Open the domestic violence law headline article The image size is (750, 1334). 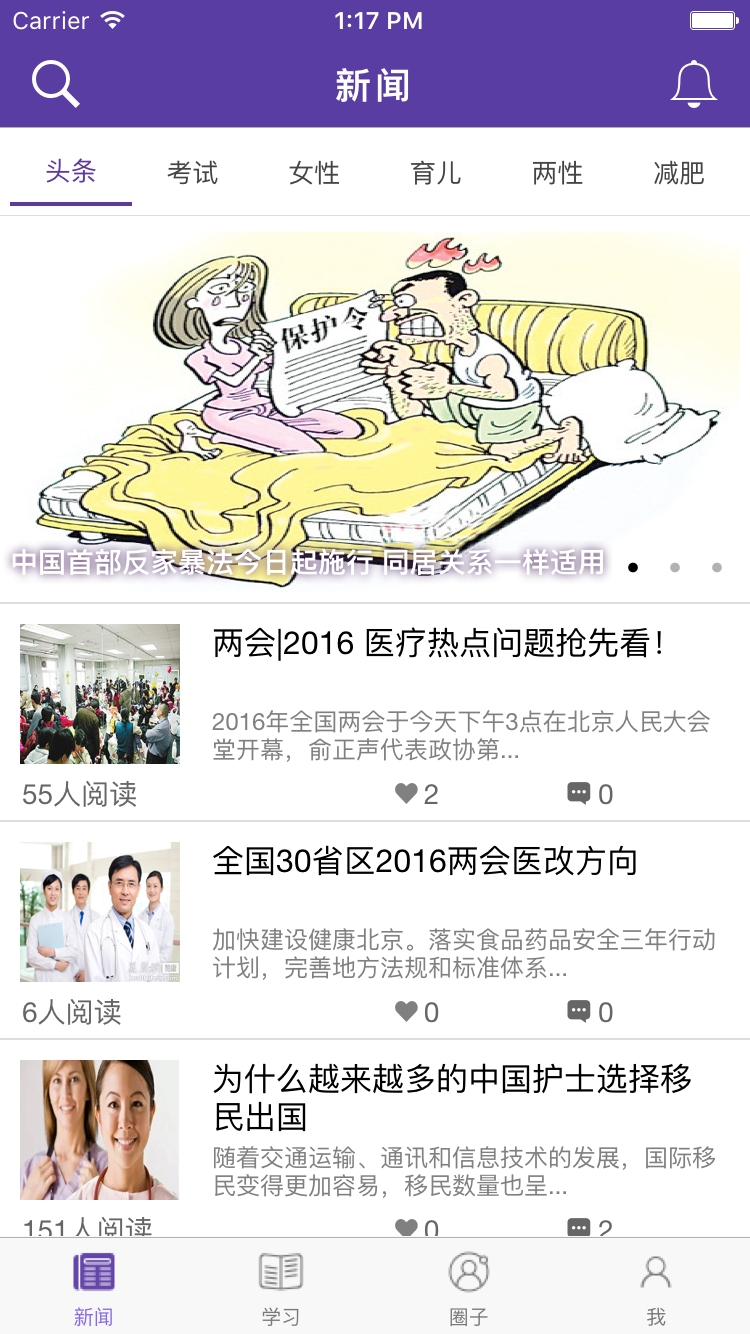pyautogui.click(x=307, y=563)
